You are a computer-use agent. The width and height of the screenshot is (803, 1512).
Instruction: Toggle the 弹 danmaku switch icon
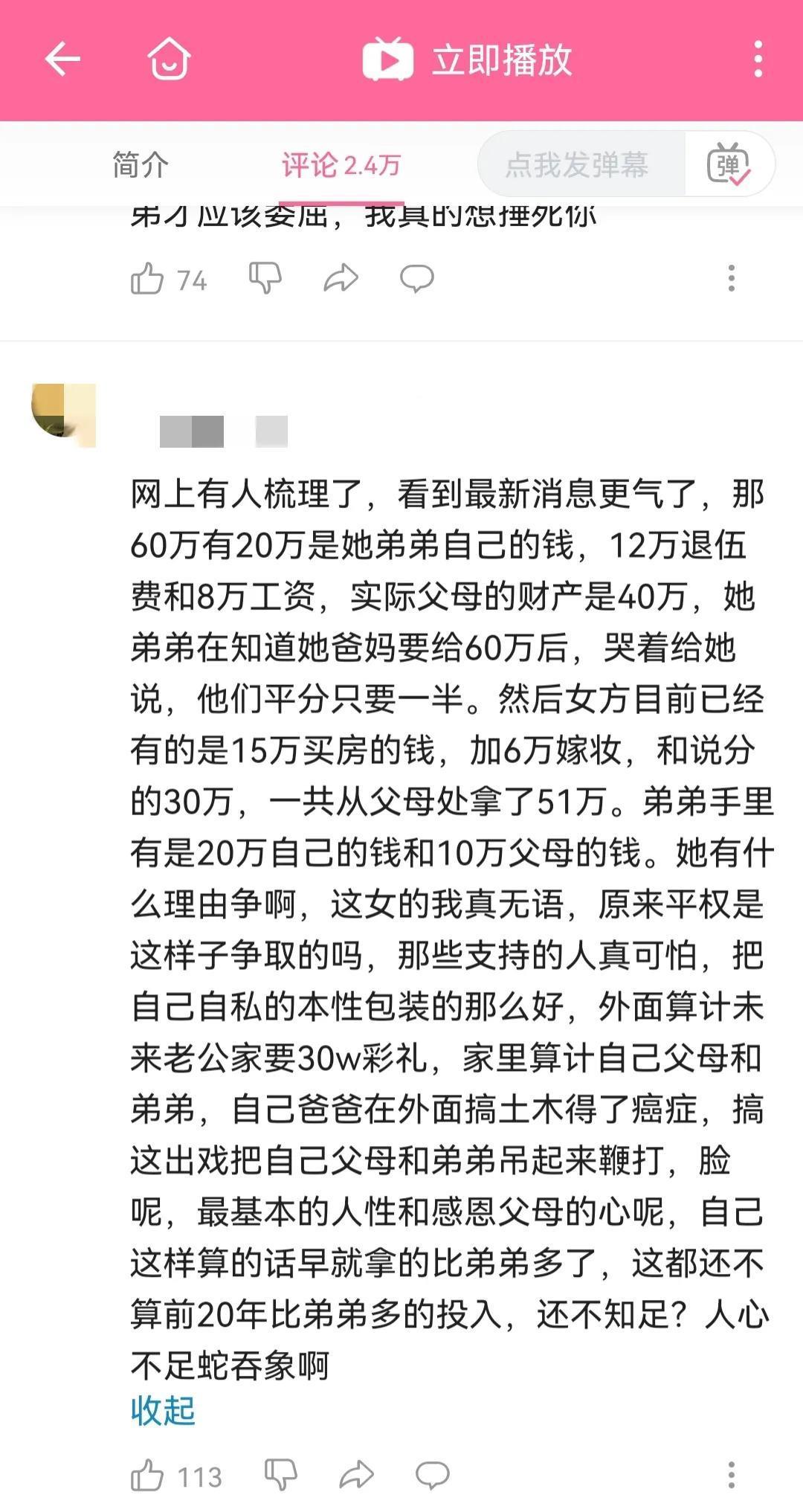click(729, 165)
